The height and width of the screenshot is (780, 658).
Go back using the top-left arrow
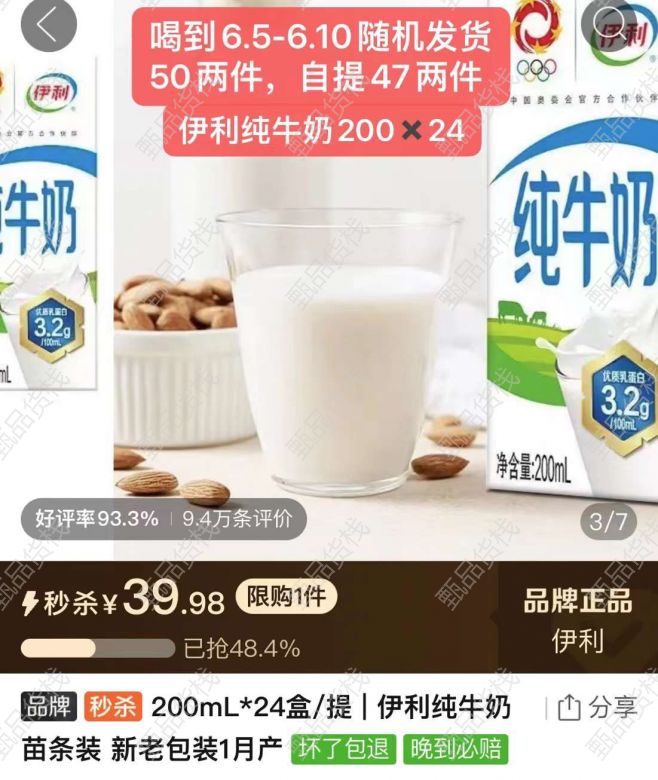pyautogui.click(x=47, y=26)
